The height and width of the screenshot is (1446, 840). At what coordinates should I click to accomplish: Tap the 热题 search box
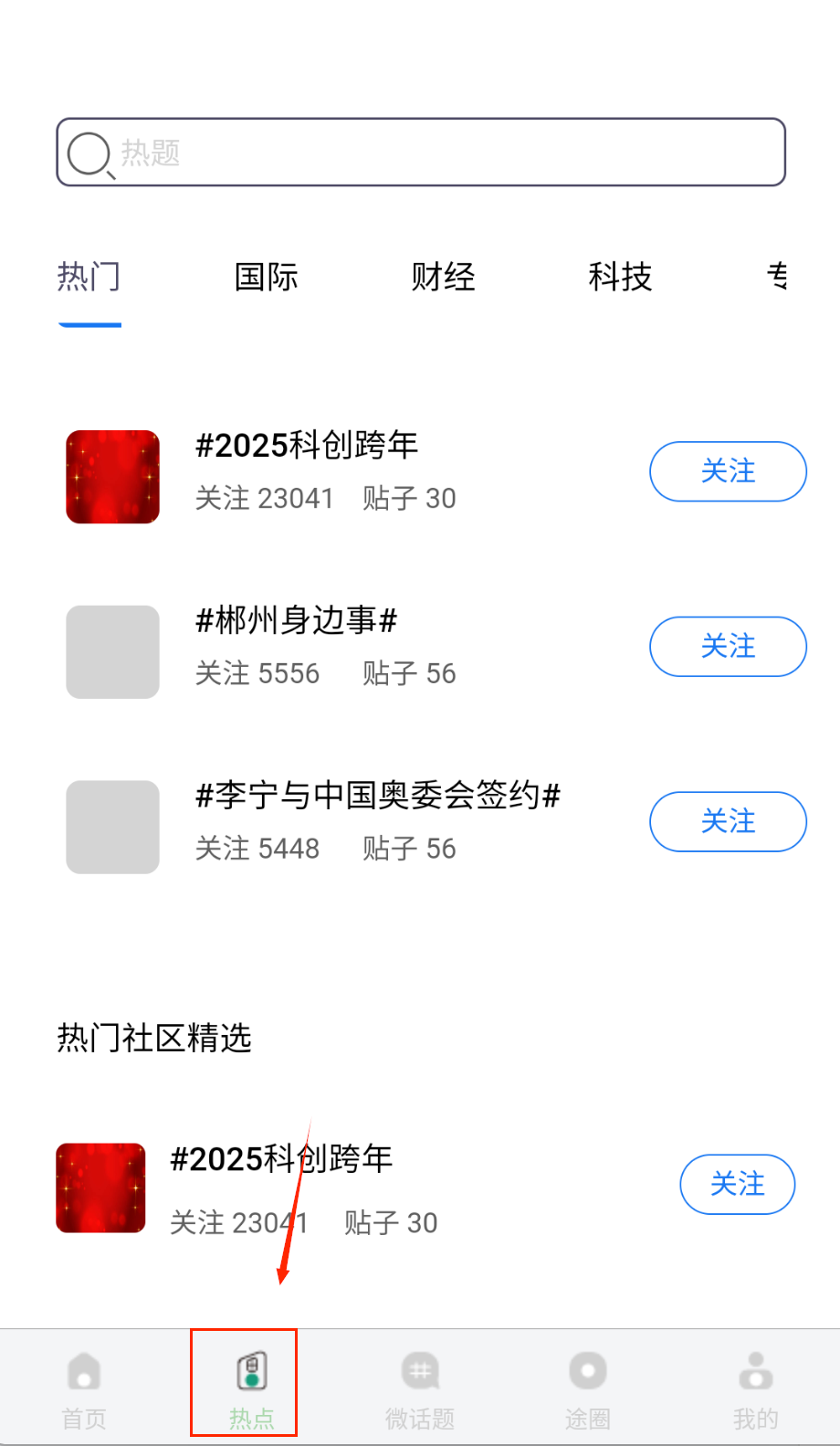(x=420, y=152)
